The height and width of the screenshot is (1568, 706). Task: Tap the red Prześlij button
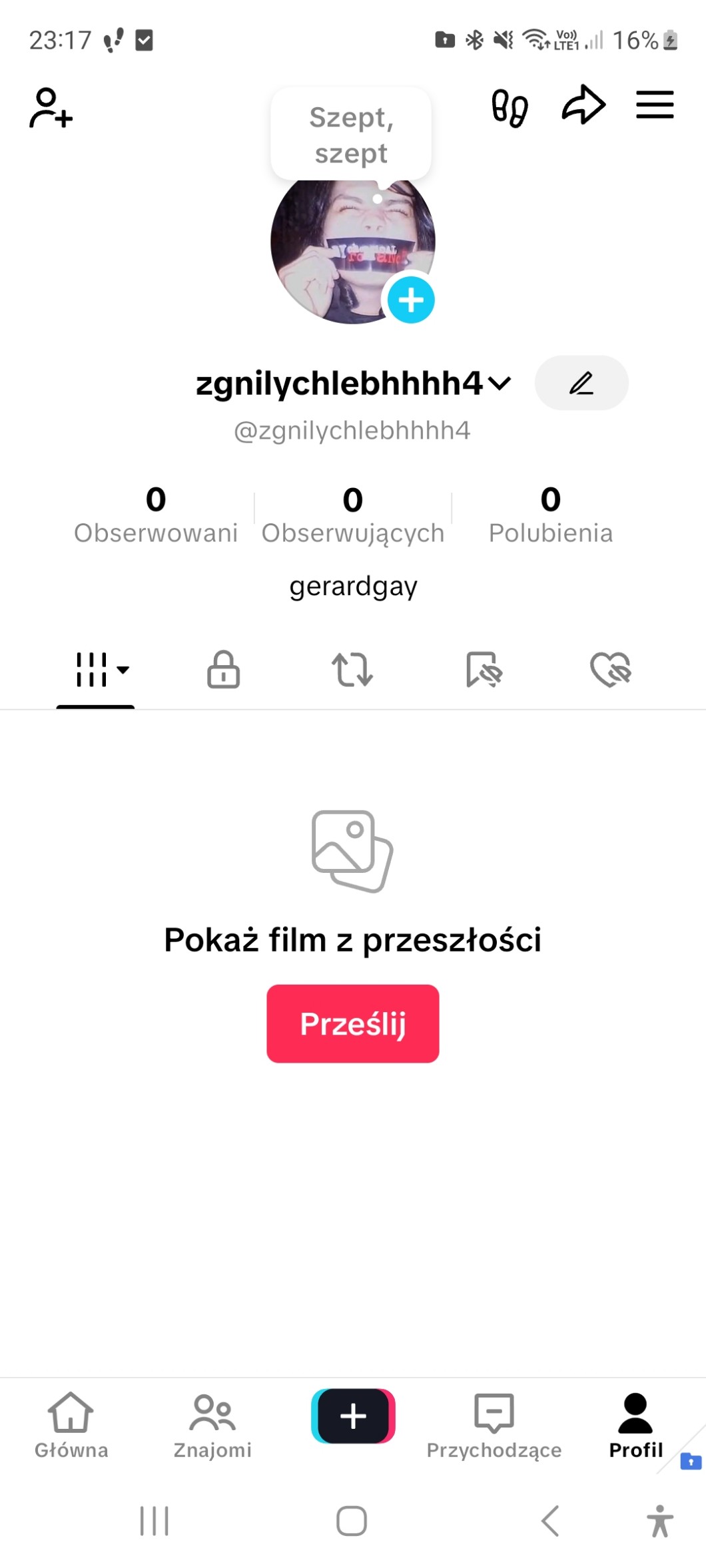(x=353, y=1023)
